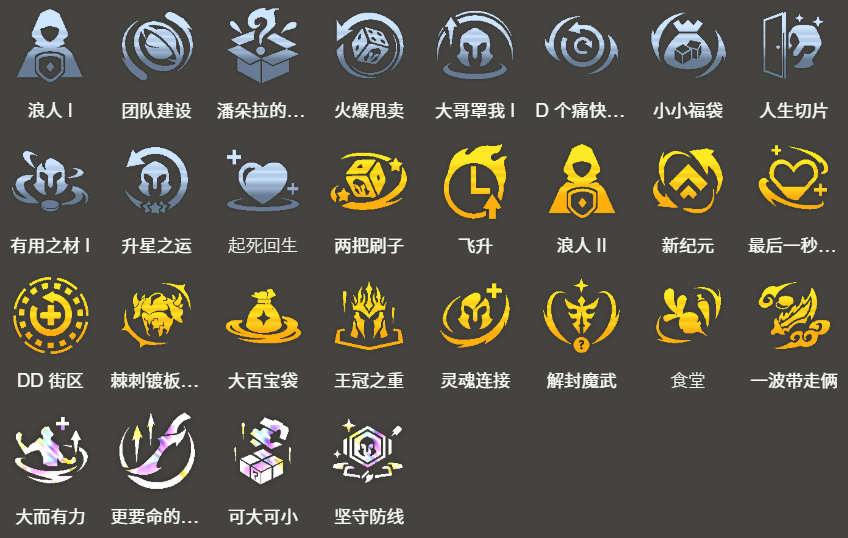Tap the 解封魔武 augment

(581, 317)
